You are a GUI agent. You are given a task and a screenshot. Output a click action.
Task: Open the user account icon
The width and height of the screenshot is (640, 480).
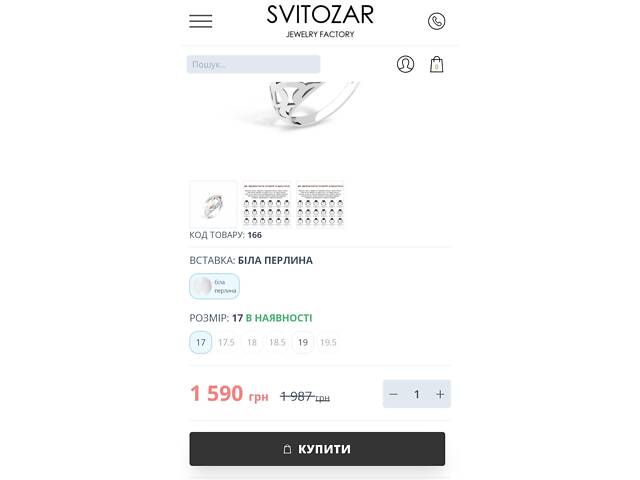tap(405, 64)
